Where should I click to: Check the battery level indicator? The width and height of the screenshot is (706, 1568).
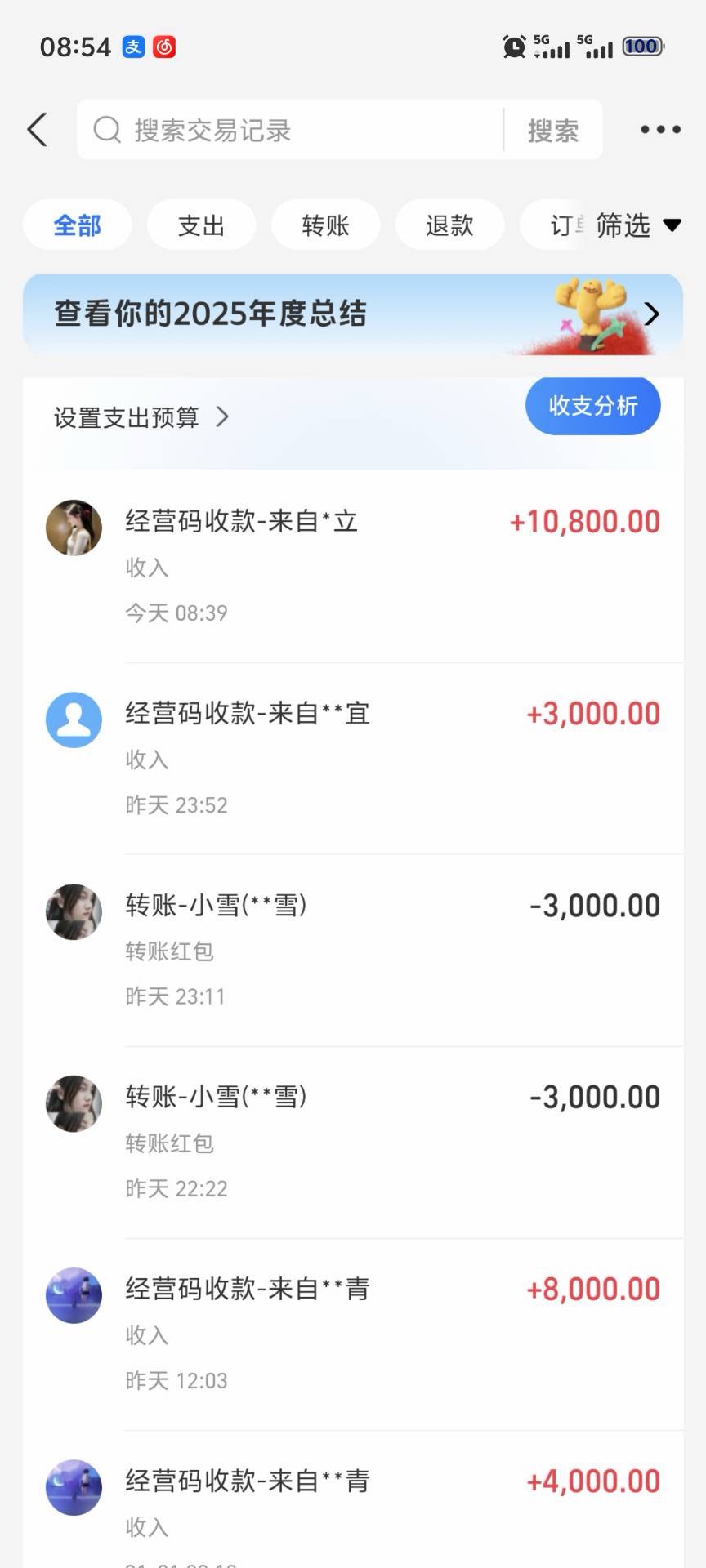pyautogui.click(x=641, y=46)
